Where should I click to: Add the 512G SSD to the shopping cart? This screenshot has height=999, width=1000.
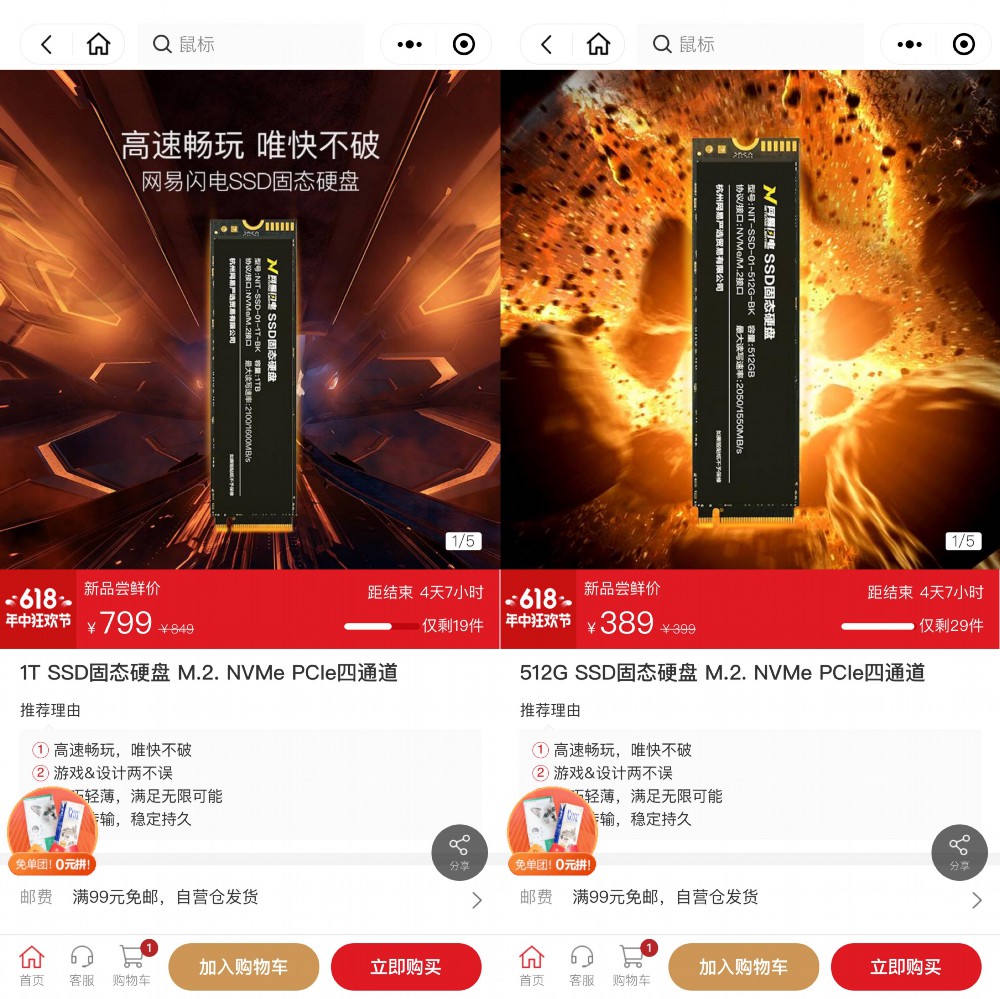click(x=743, y=967)
